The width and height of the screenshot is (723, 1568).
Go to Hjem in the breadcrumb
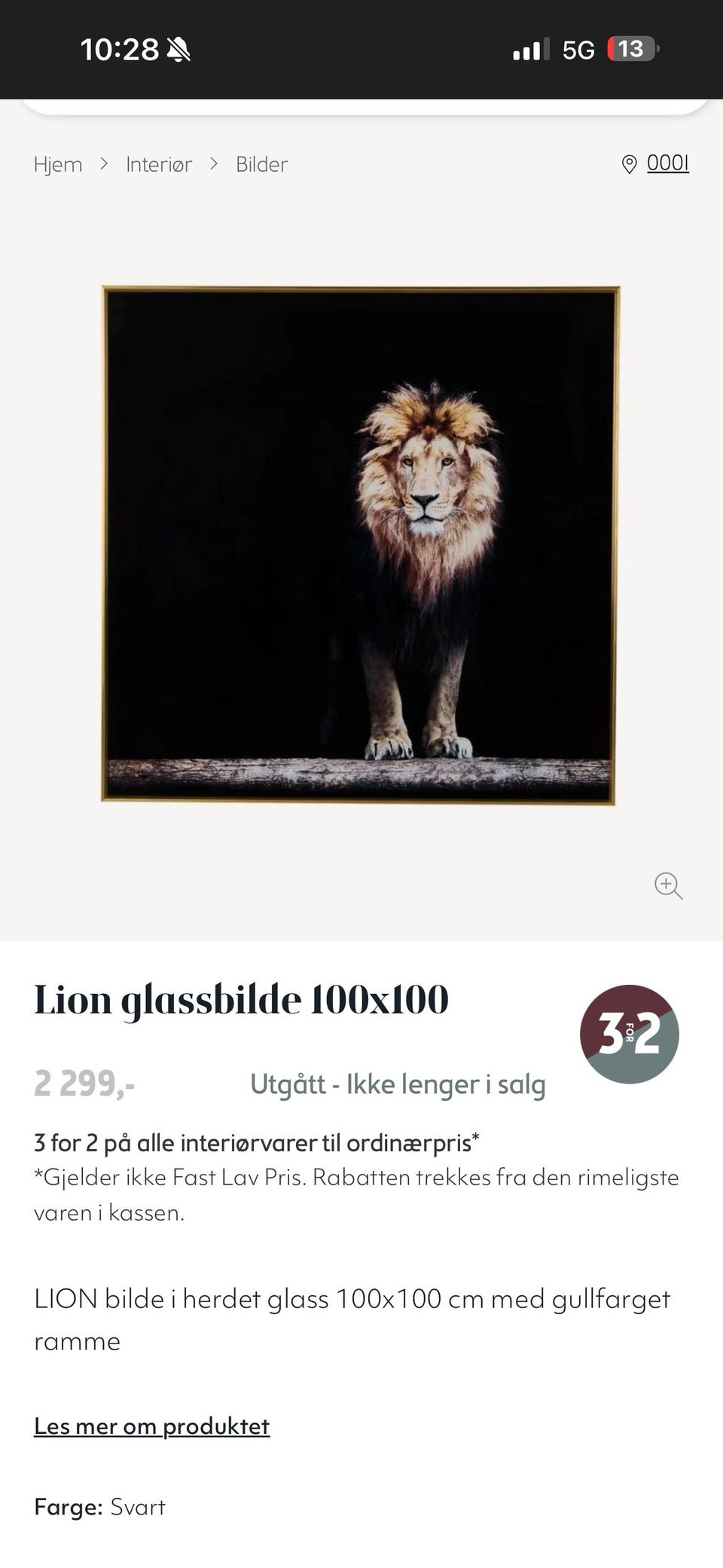(58, 164)
